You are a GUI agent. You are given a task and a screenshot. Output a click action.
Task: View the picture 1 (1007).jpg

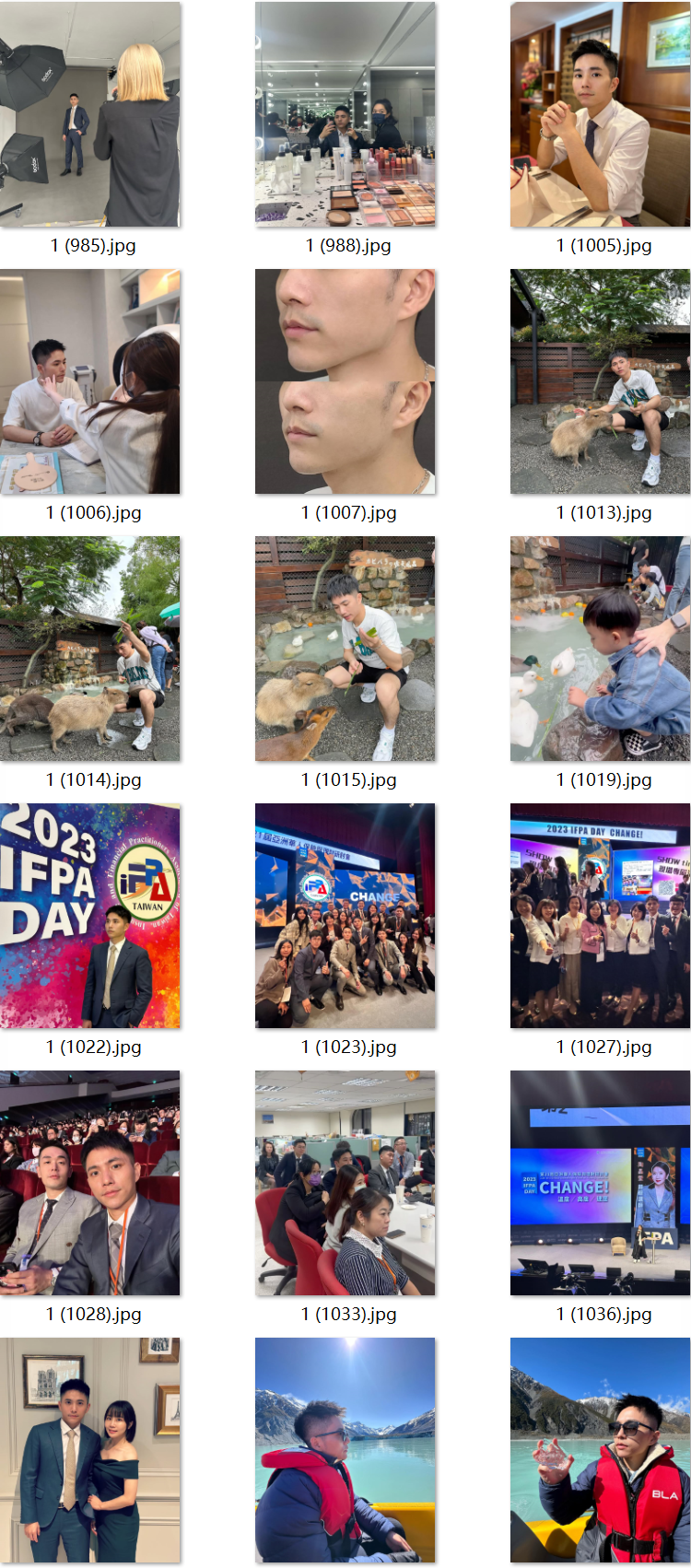345,381
